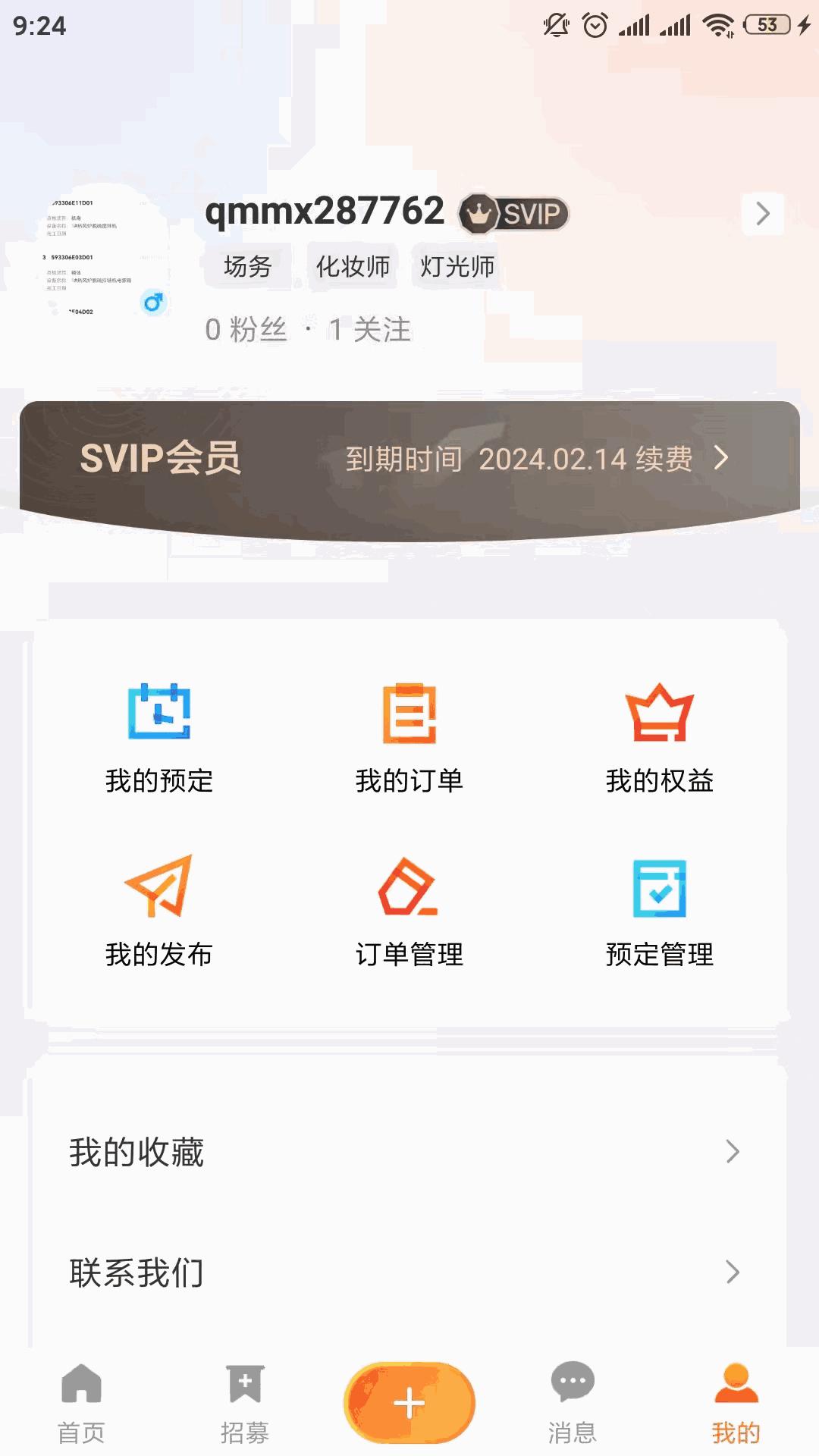Expand profile details via top-right chevron
819x1456 pixels.
(761, 215)
